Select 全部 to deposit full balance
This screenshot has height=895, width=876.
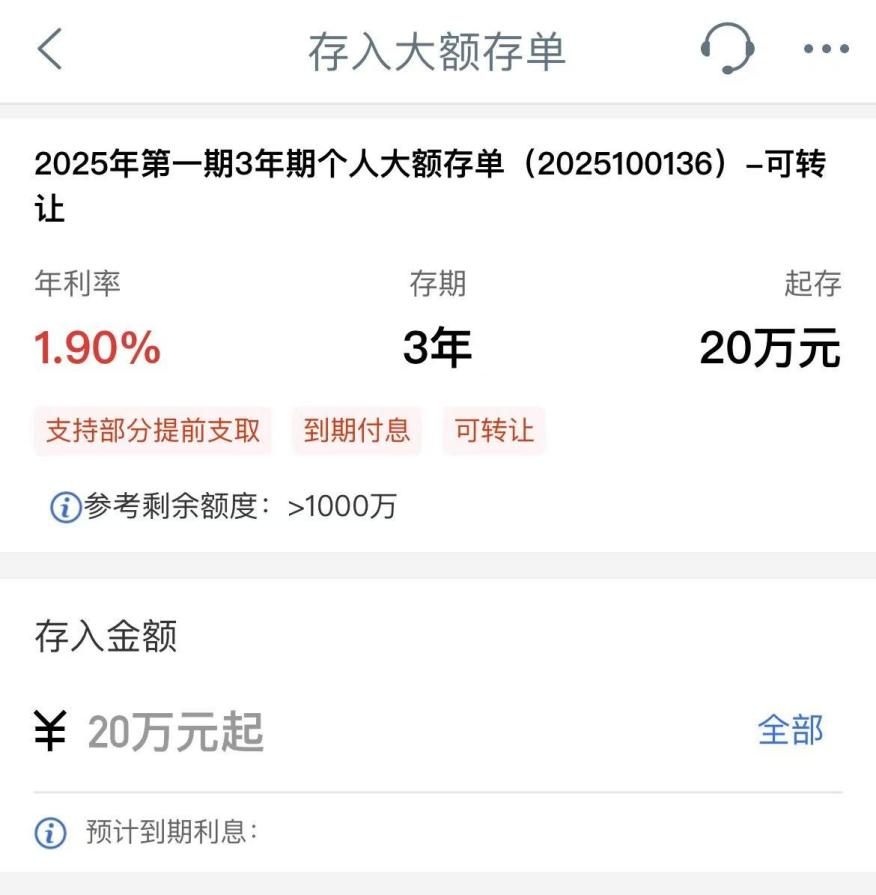pyautogui.click(x=790, y=730)
